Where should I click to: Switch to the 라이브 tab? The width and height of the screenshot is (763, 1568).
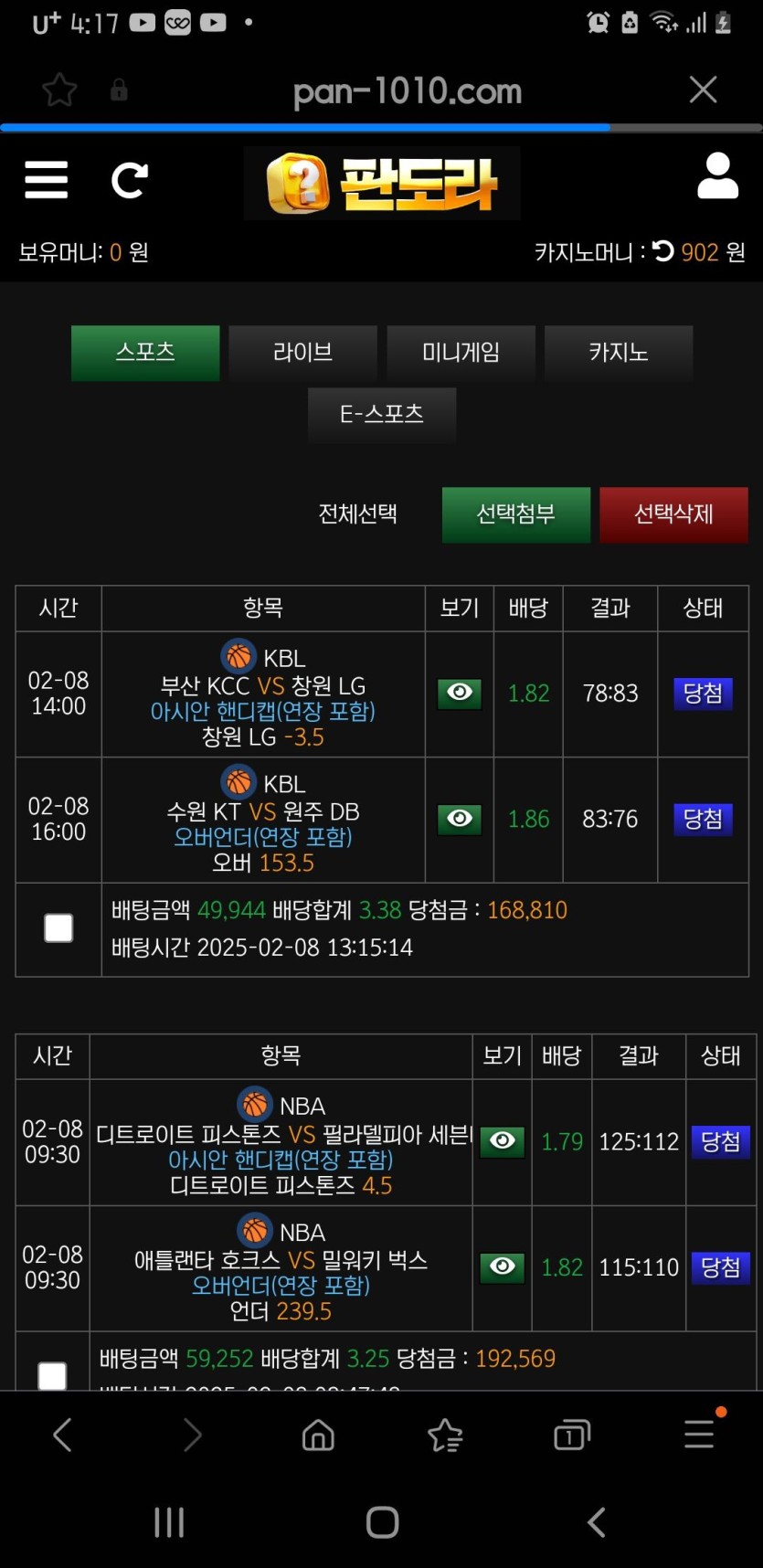coord(302,353)
